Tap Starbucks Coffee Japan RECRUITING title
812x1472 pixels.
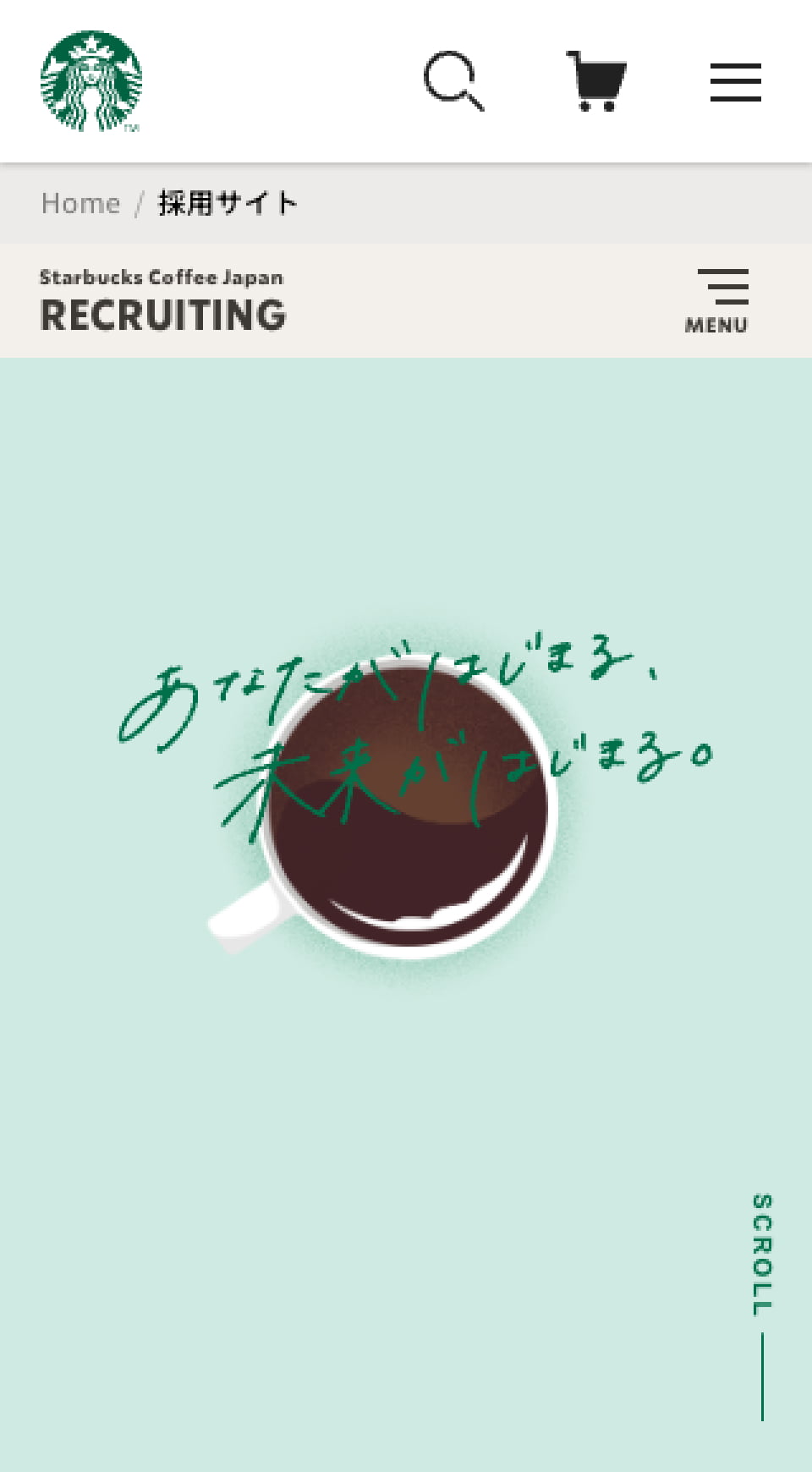pos(162,301)
